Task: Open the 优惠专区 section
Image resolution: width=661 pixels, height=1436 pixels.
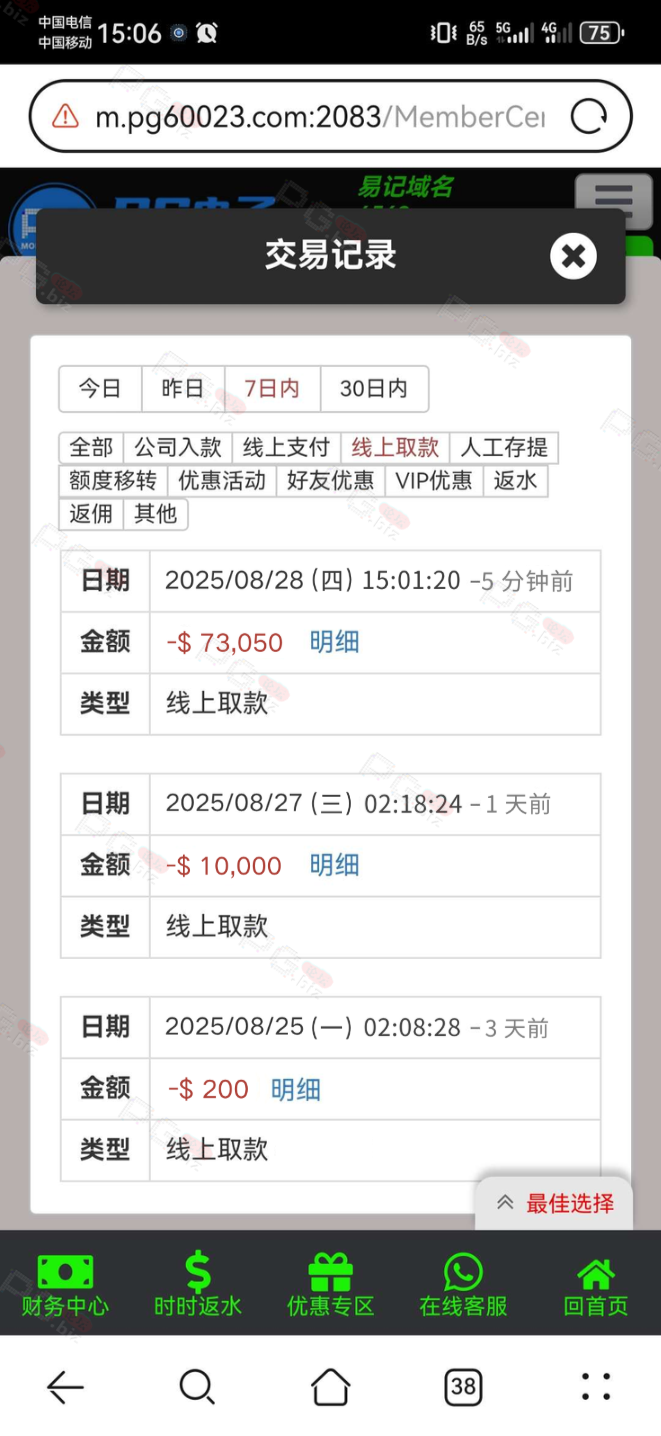Action: (330, 1285)
